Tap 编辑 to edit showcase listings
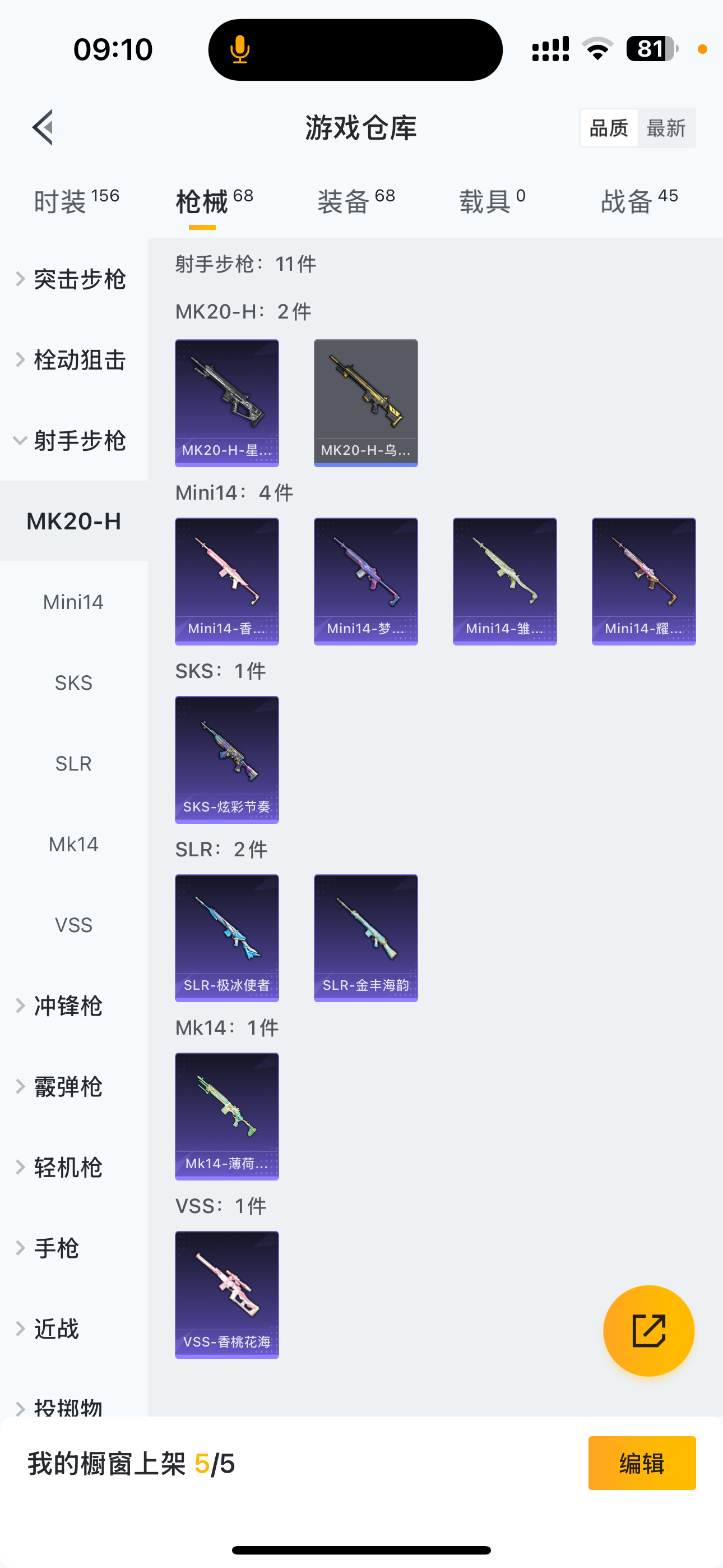The width and height of the screenshot is (723, 1568). coord(641,1463)
